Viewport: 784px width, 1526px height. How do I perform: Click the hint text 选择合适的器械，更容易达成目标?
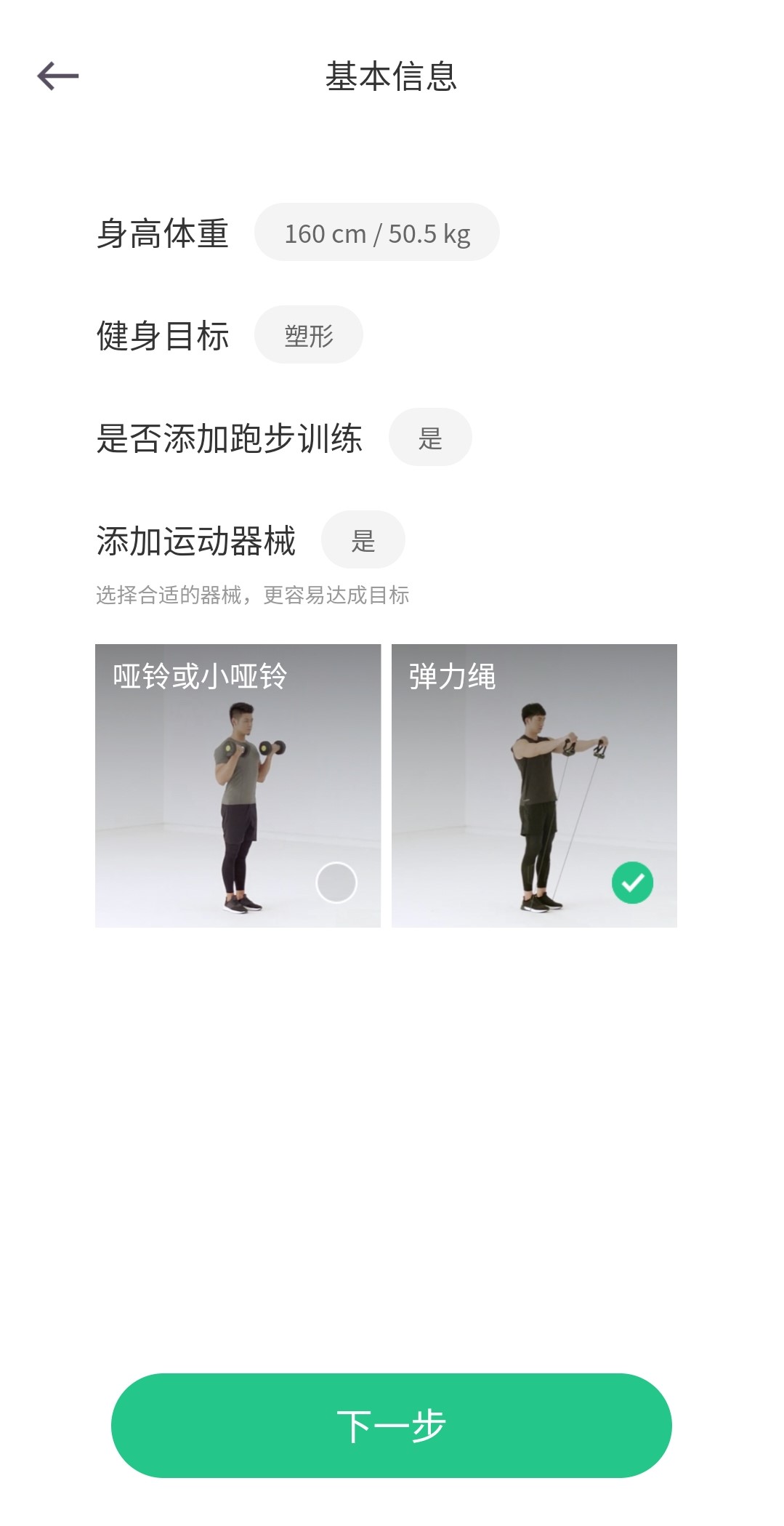point(254,595)
